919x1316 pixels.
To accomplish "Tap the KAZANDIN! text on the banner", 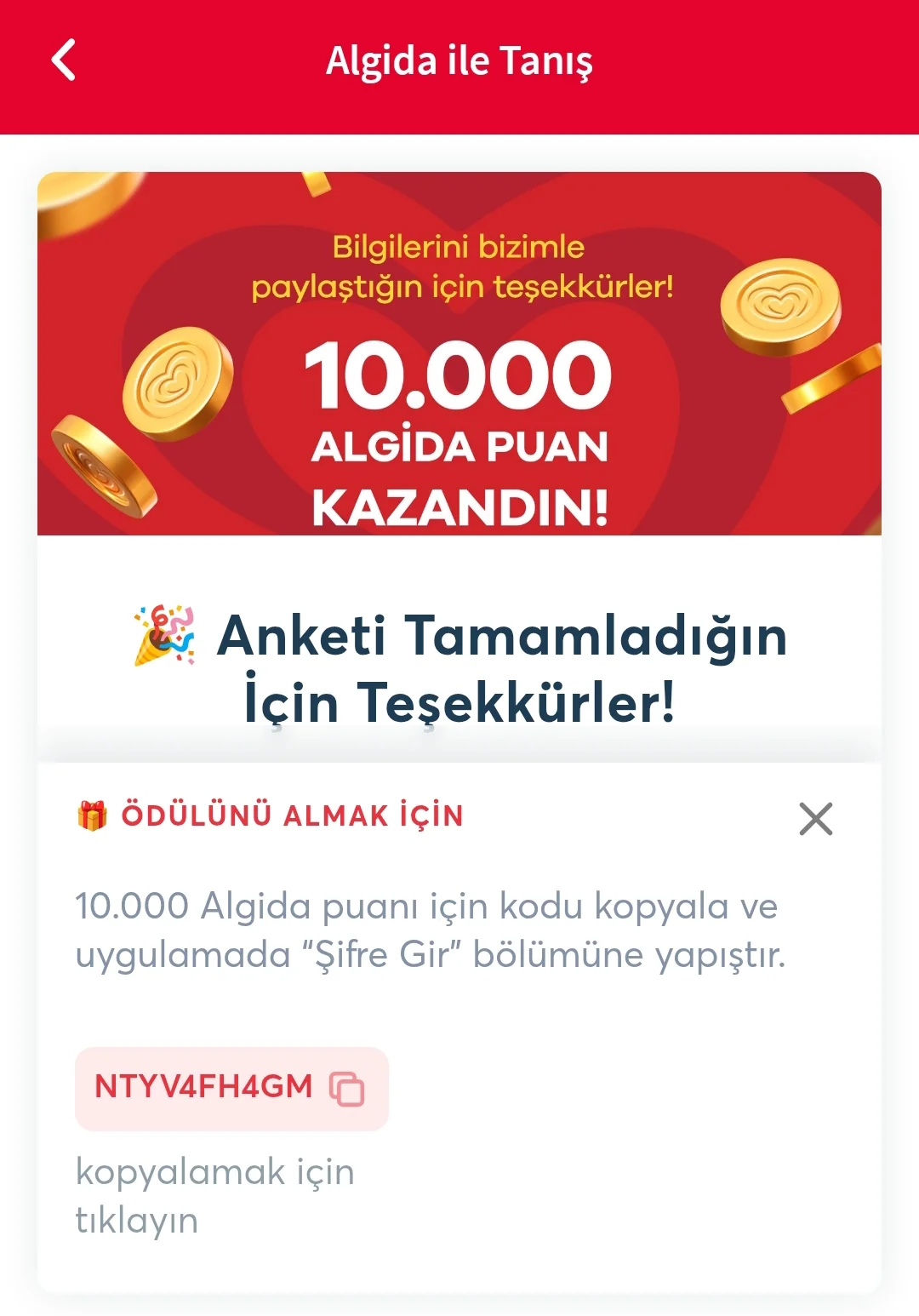I will [x=459, y=508].
